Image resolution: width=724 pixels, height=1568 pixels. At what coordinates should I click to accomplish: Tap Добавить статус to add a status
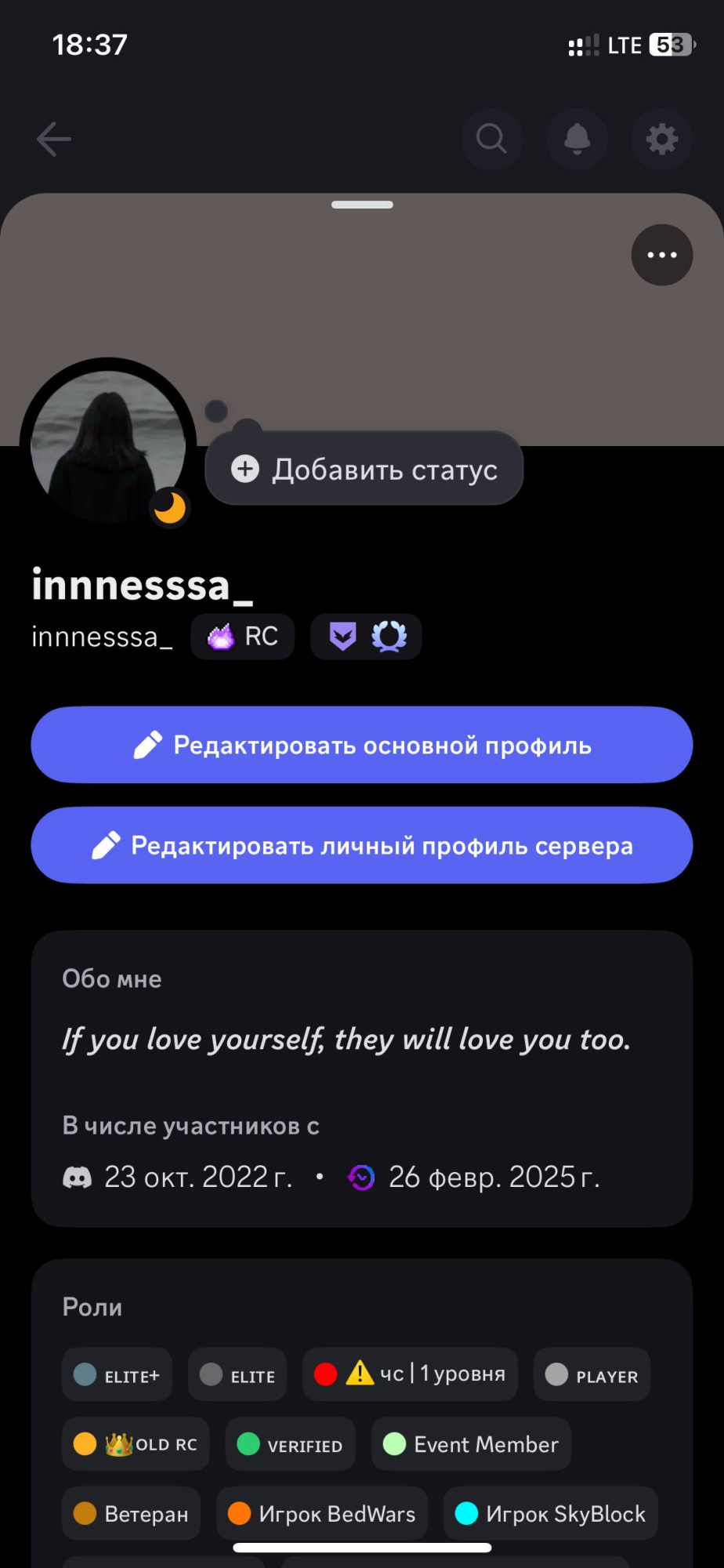(364, 469)
